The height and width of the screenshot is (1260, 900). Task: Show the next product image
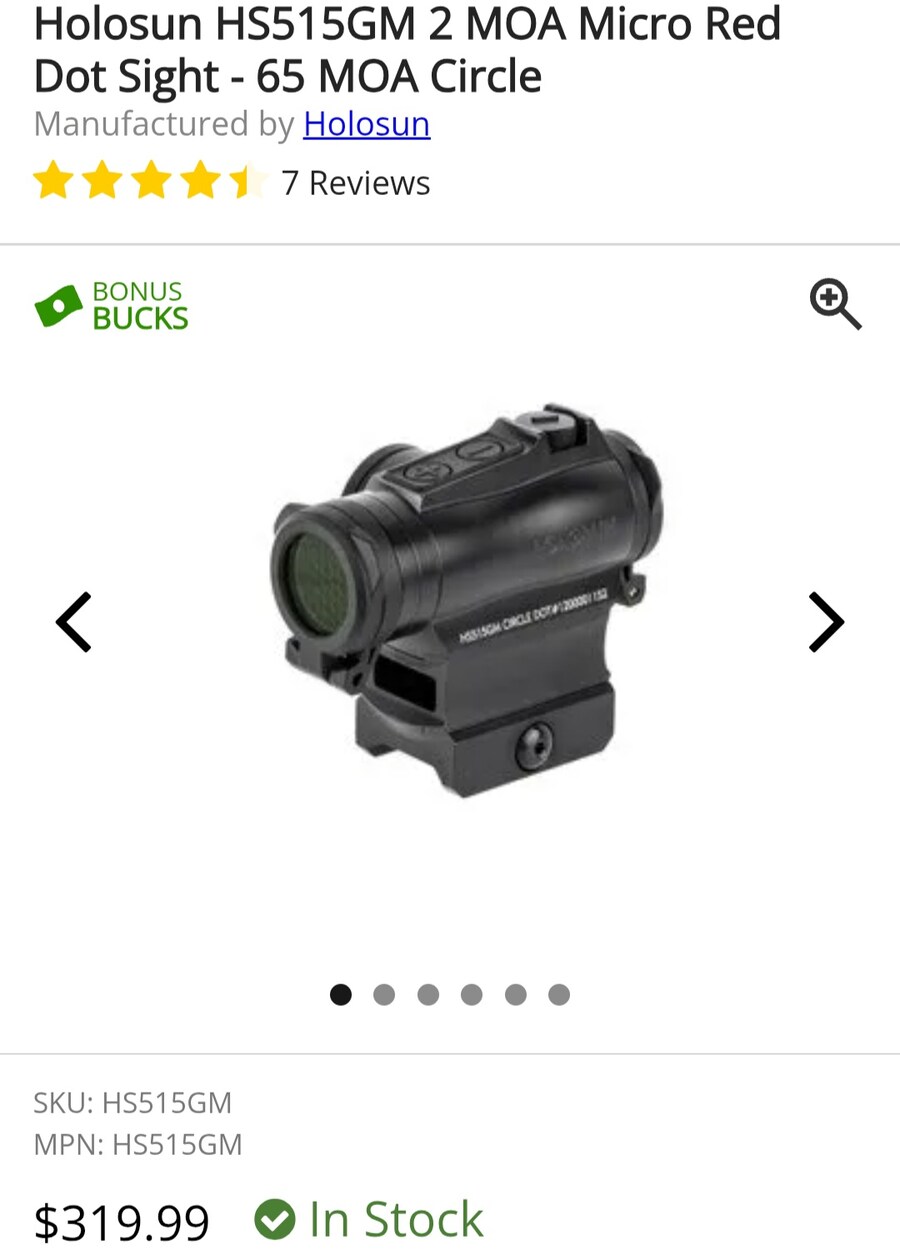pyautogui.click(x=826, y=622)
